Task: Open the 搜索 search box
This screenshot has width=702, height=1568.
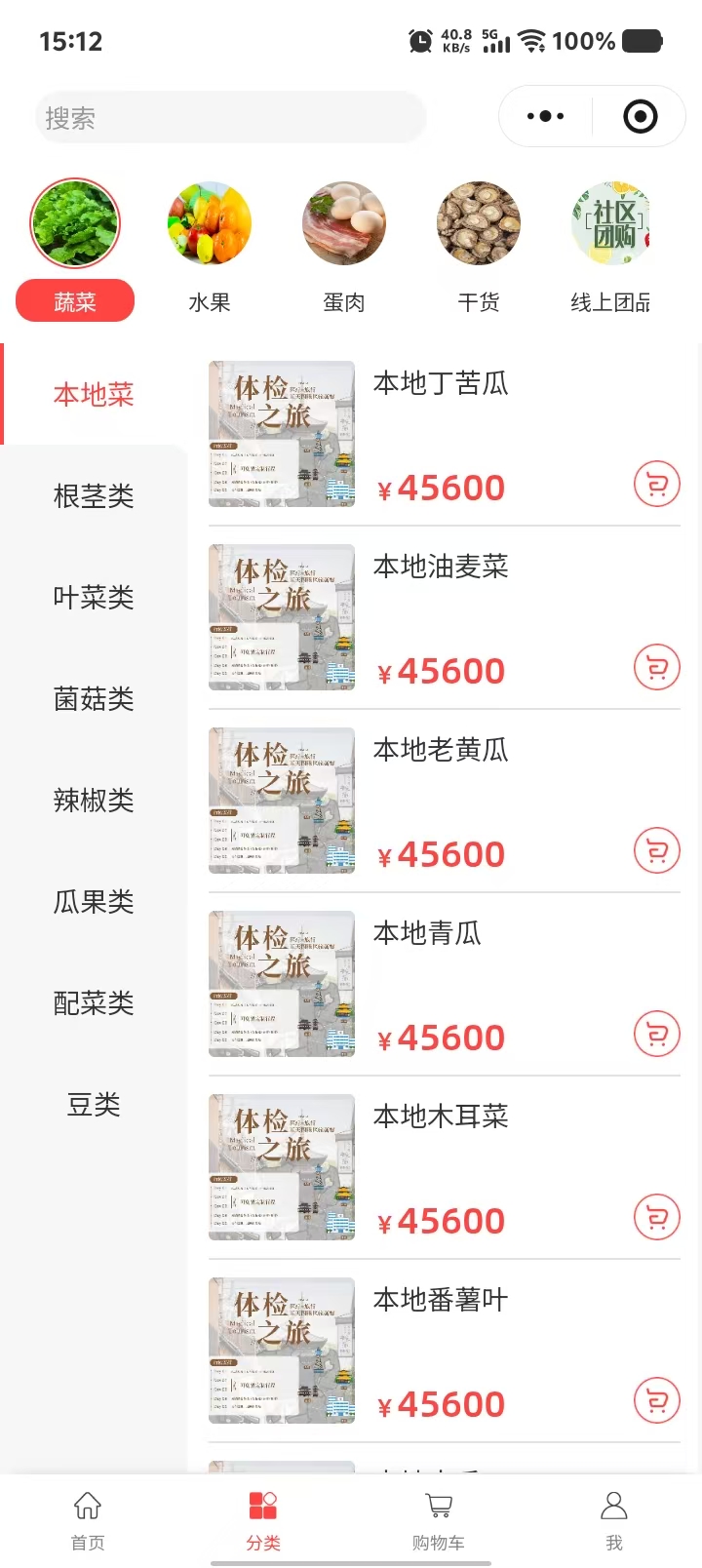Action: click(x=230, y=118)
